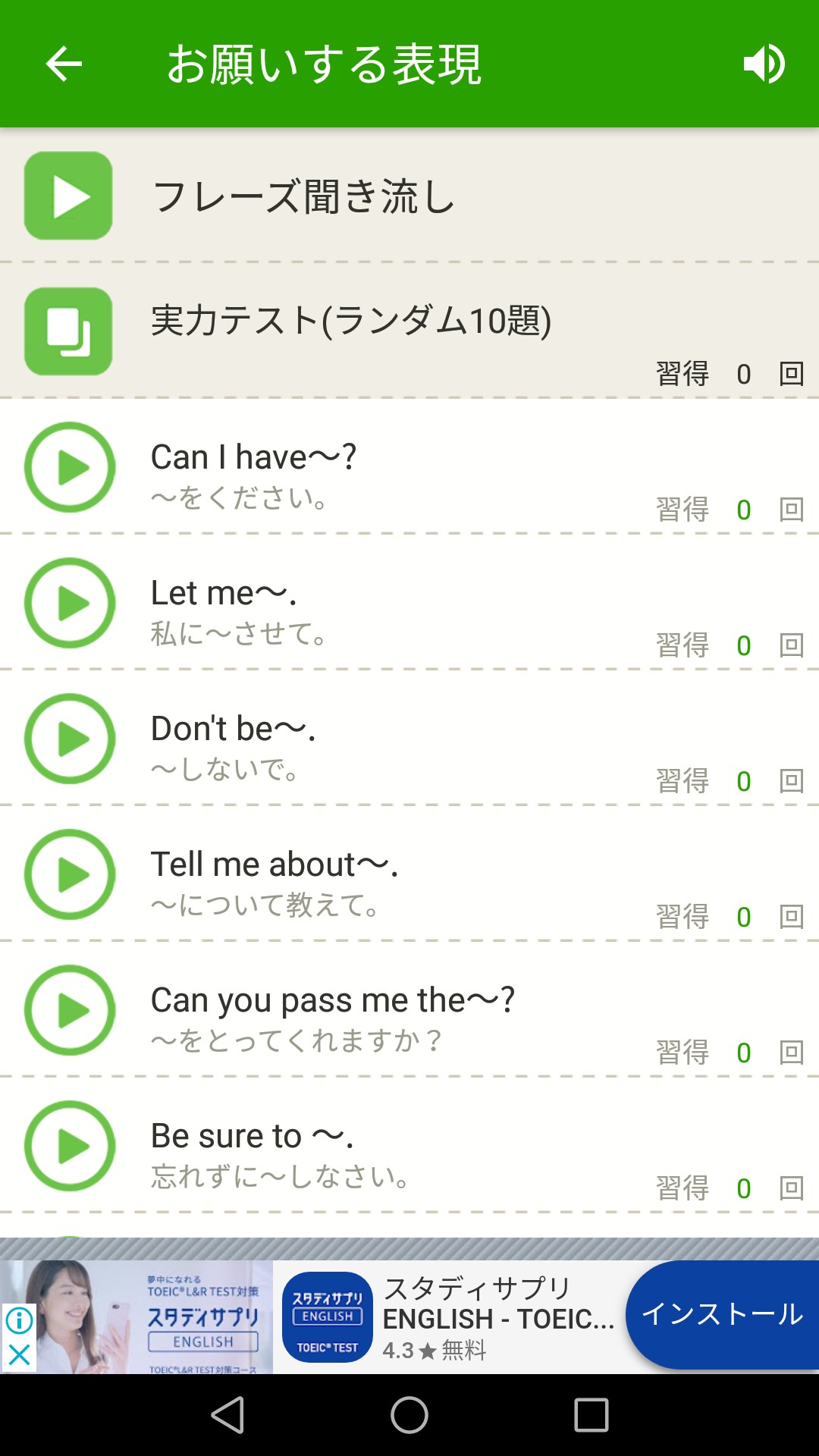Select the "Let me〜." phrase
This screenshot has width=819, height=1456.
coord(224,593)
